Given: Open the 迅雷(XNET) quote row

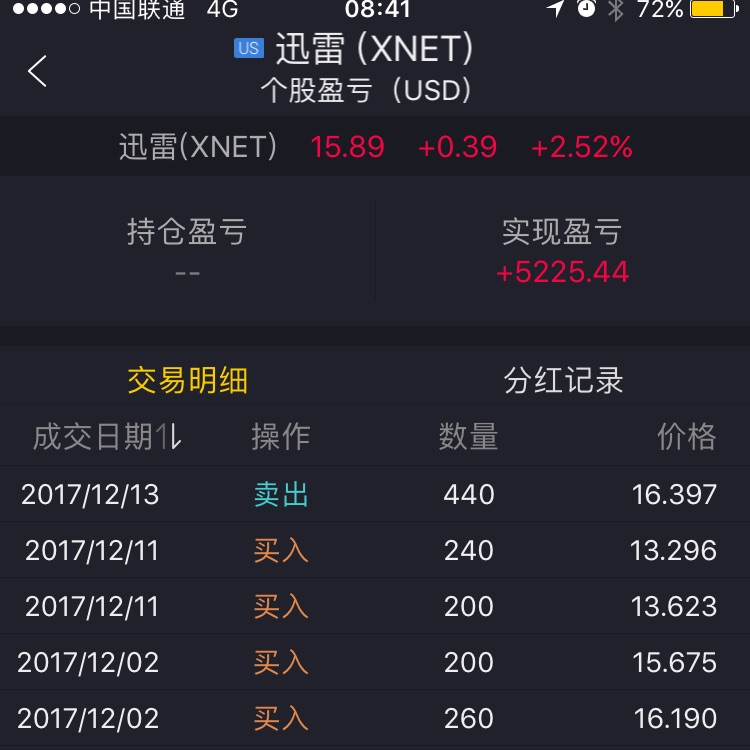Looking at the screenshot, I should click(375, 147).
